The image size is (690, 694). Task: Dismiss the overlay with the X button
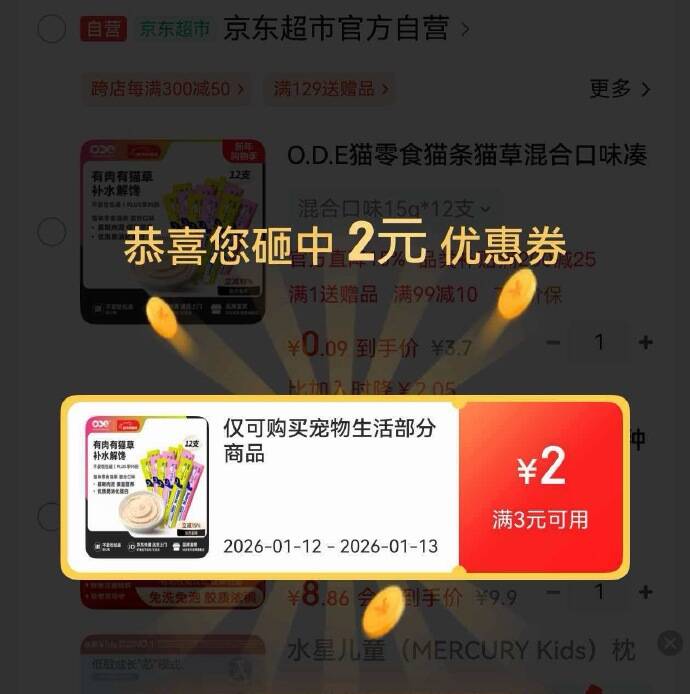[671, 642]
